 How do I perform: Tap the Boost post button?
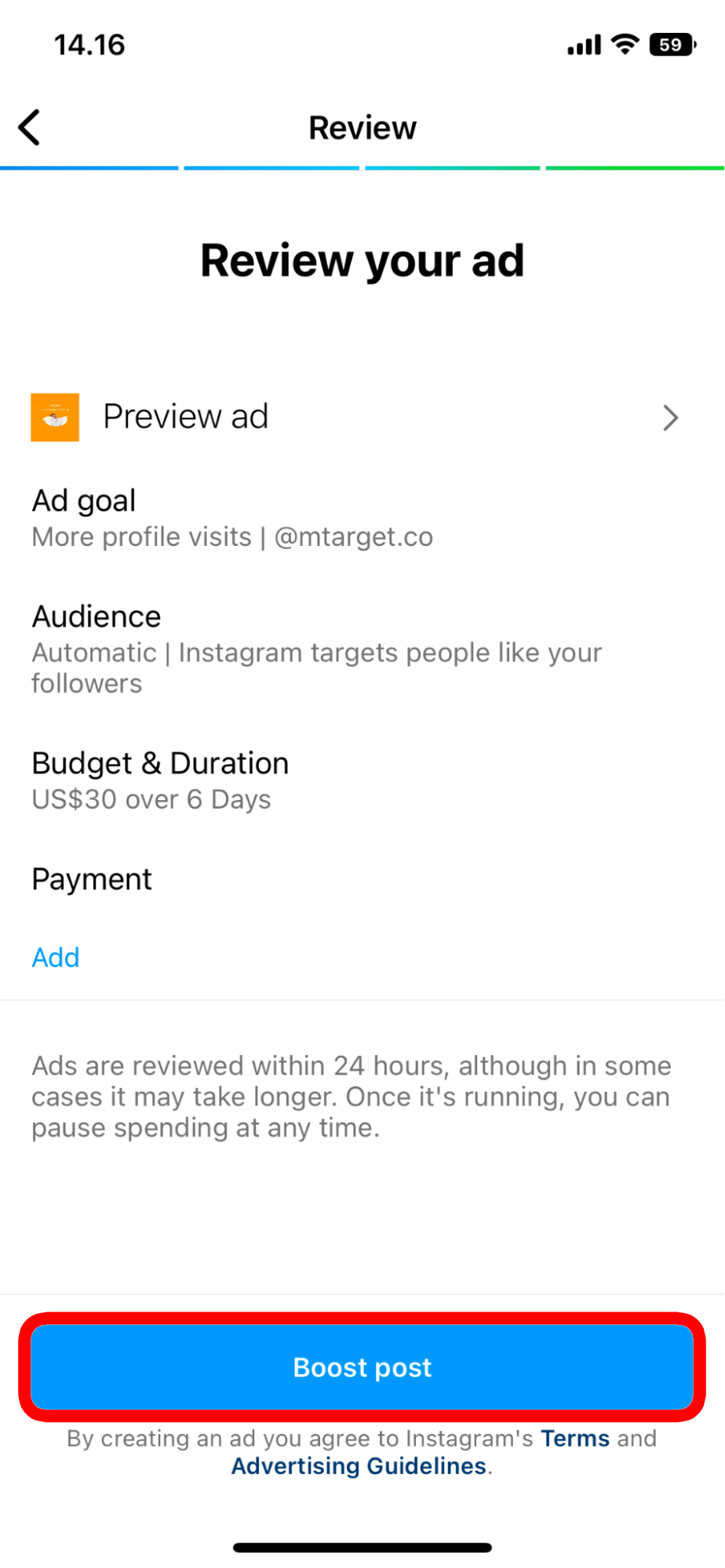point(362,1367)
